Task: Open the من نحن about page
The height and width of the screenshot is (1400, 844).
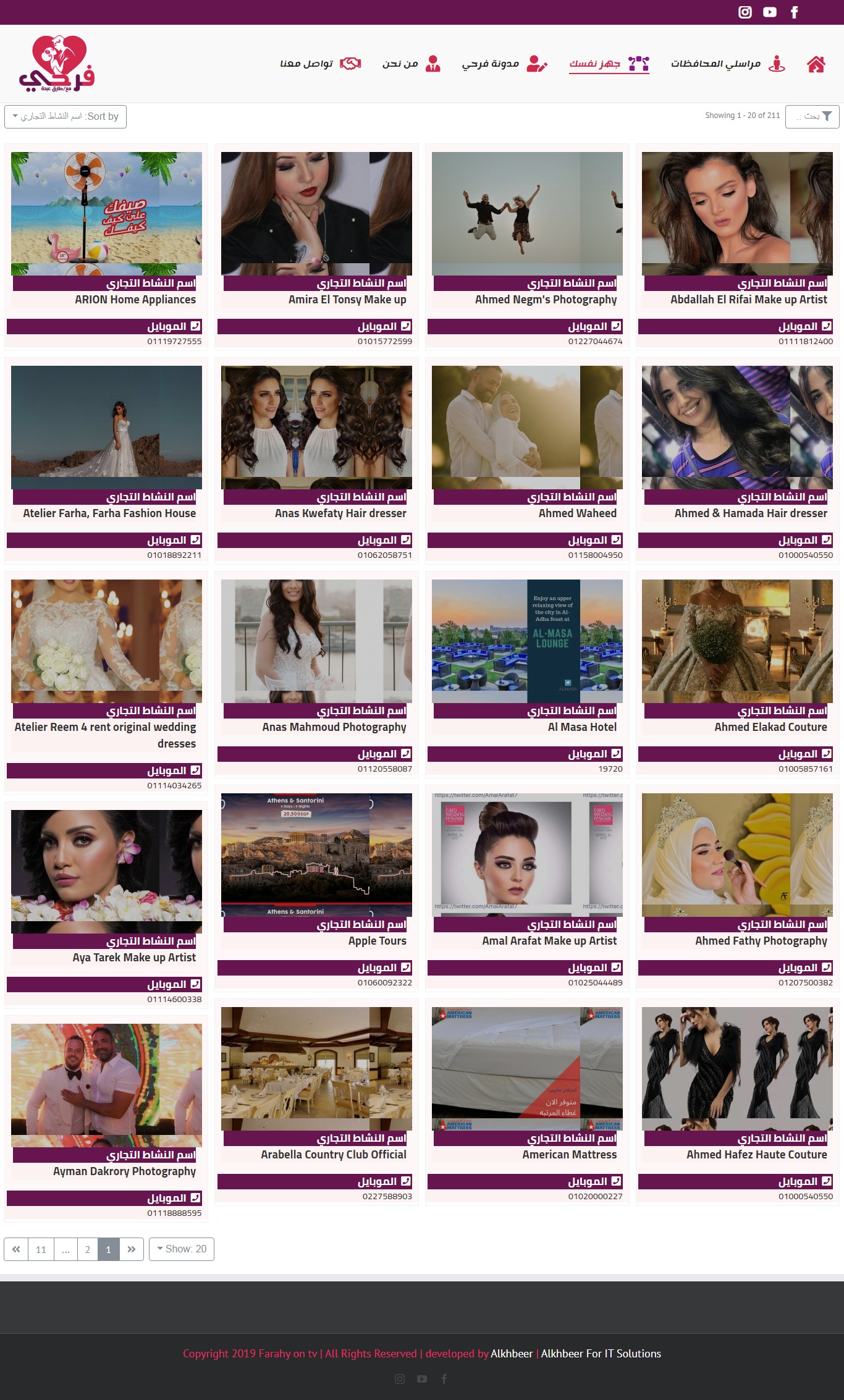Action: (x=411, y=64)
